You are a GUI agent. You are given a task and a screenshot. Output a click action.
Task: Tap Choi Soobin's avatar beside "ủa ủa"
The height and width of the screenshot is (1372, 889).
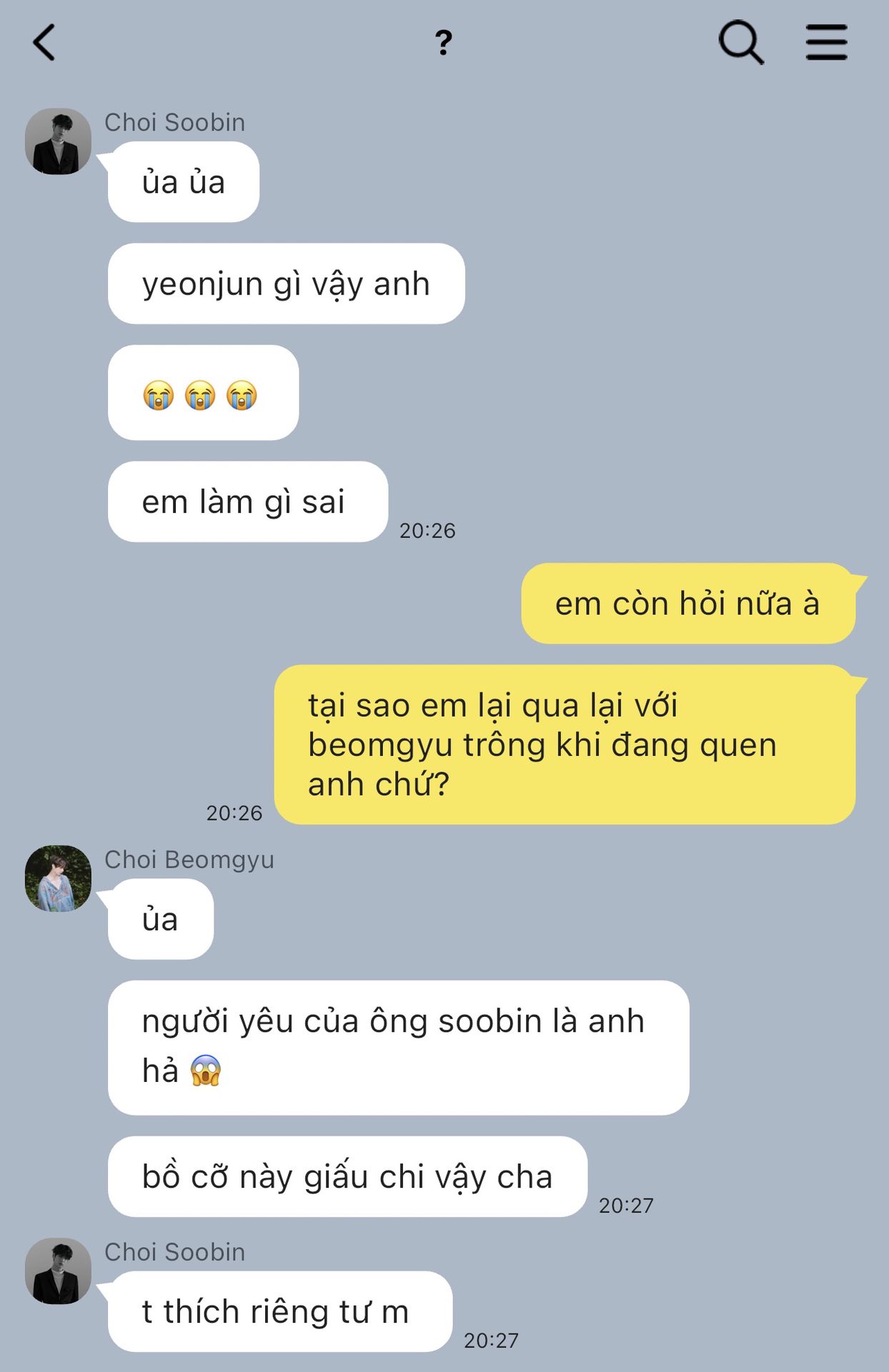point(58,141)
